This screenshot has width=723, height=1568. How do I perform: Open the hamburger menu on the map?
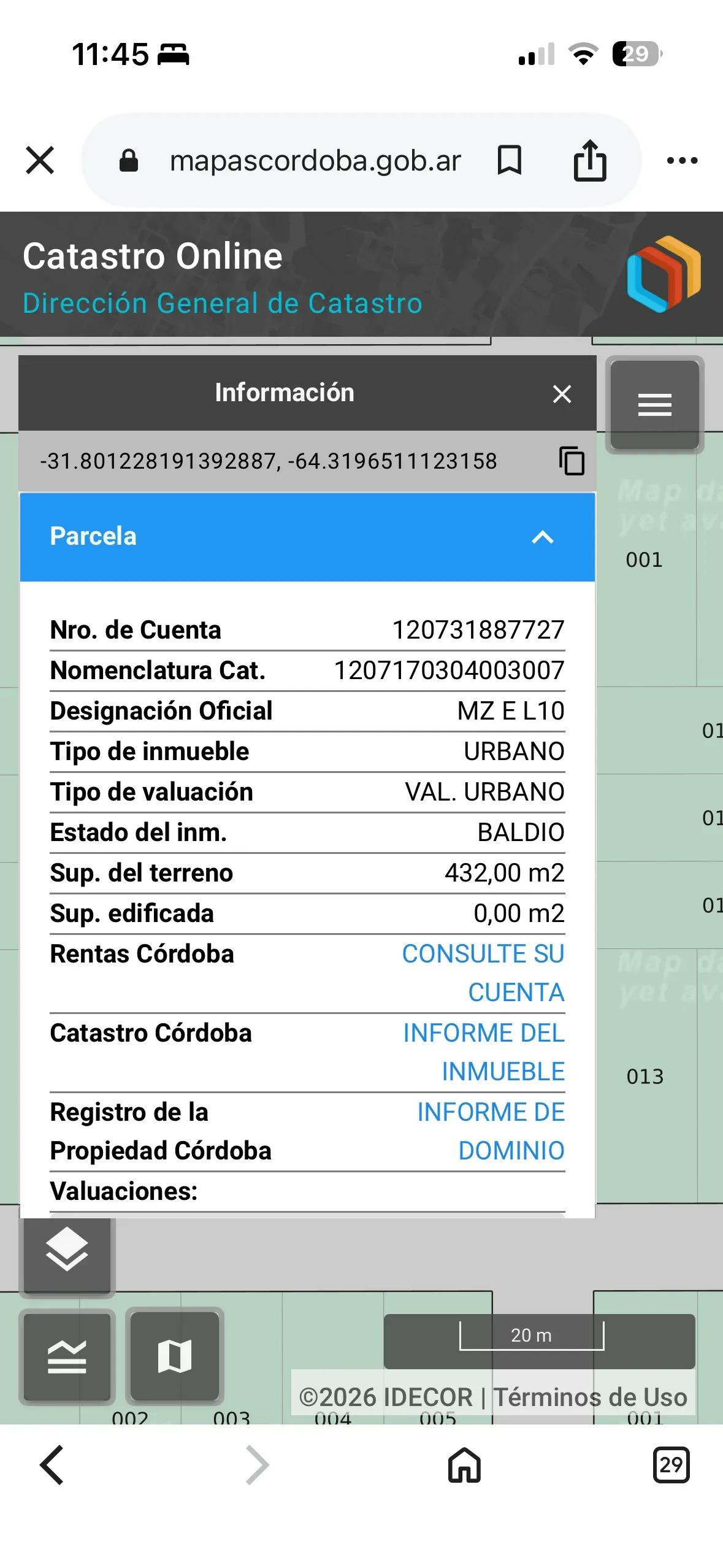654,405
